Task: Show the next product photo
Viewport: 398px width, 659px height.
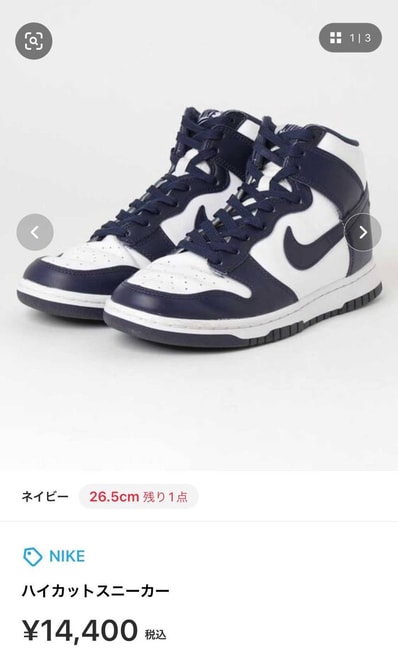Action: (363, 232)
